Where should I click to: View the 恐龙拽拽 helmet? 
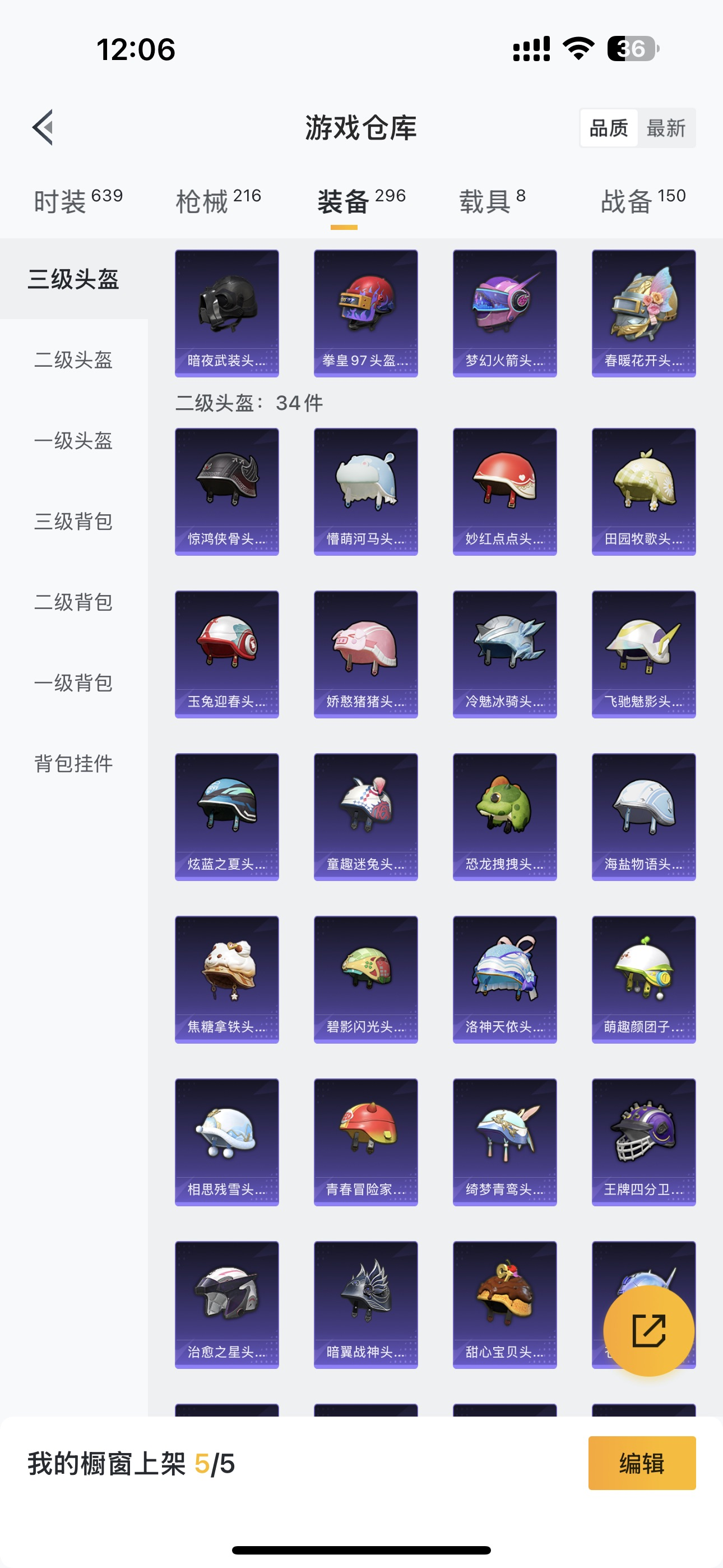[x=504, y=817]
